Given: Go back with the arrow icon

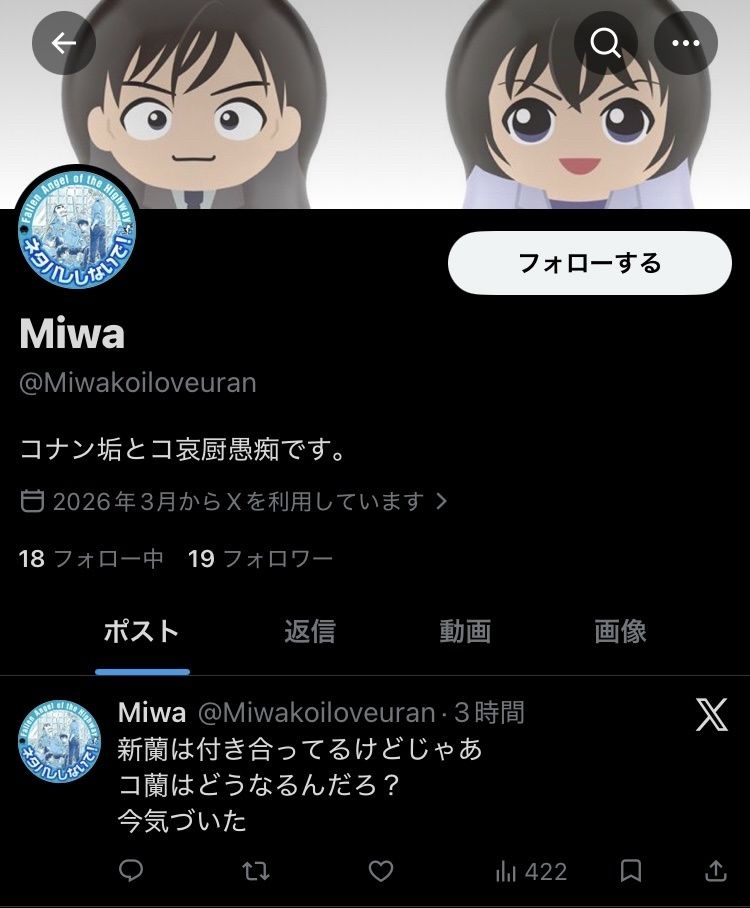Looking at the screenshot, I should click(64, 43).
